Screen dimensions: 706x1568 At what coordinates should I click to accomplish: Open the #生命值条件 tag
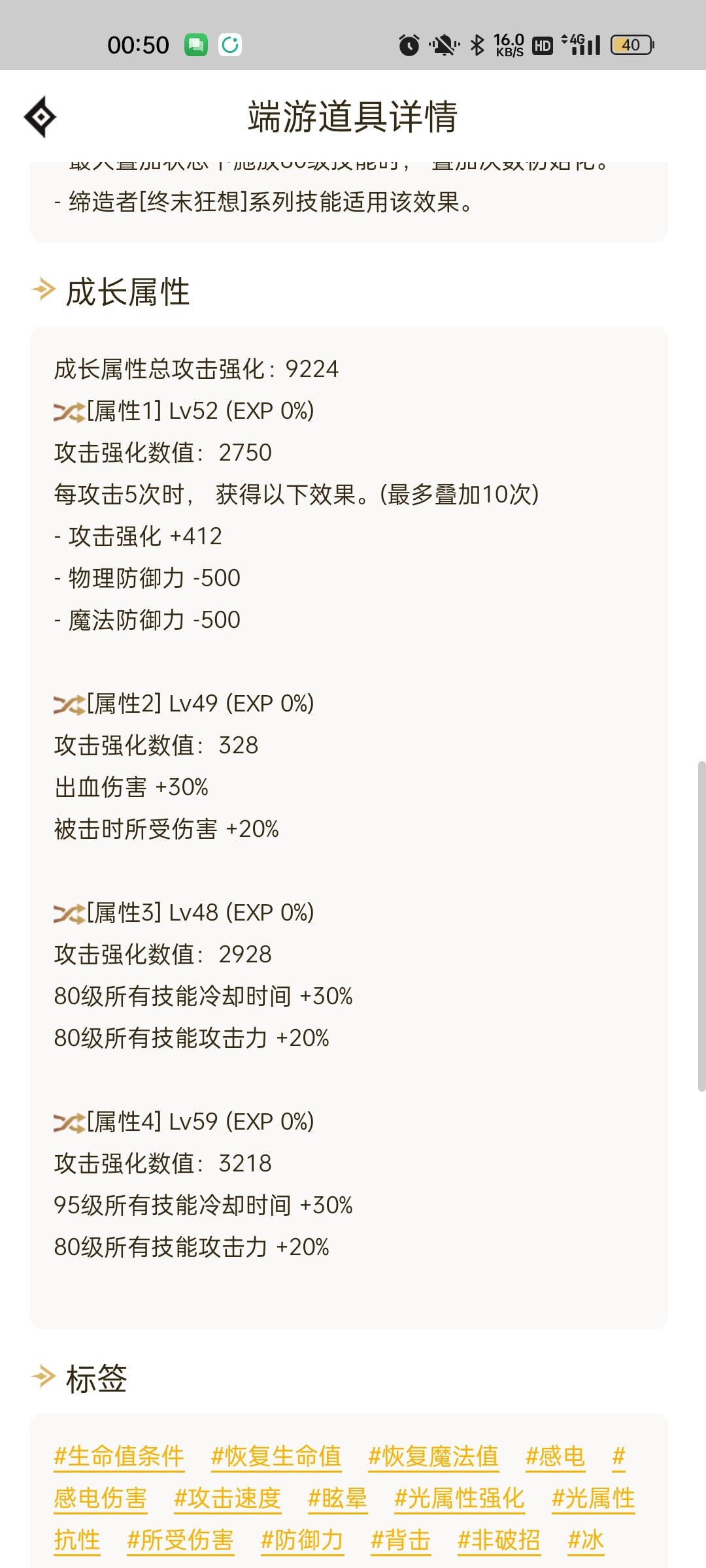pos(119,1456)
